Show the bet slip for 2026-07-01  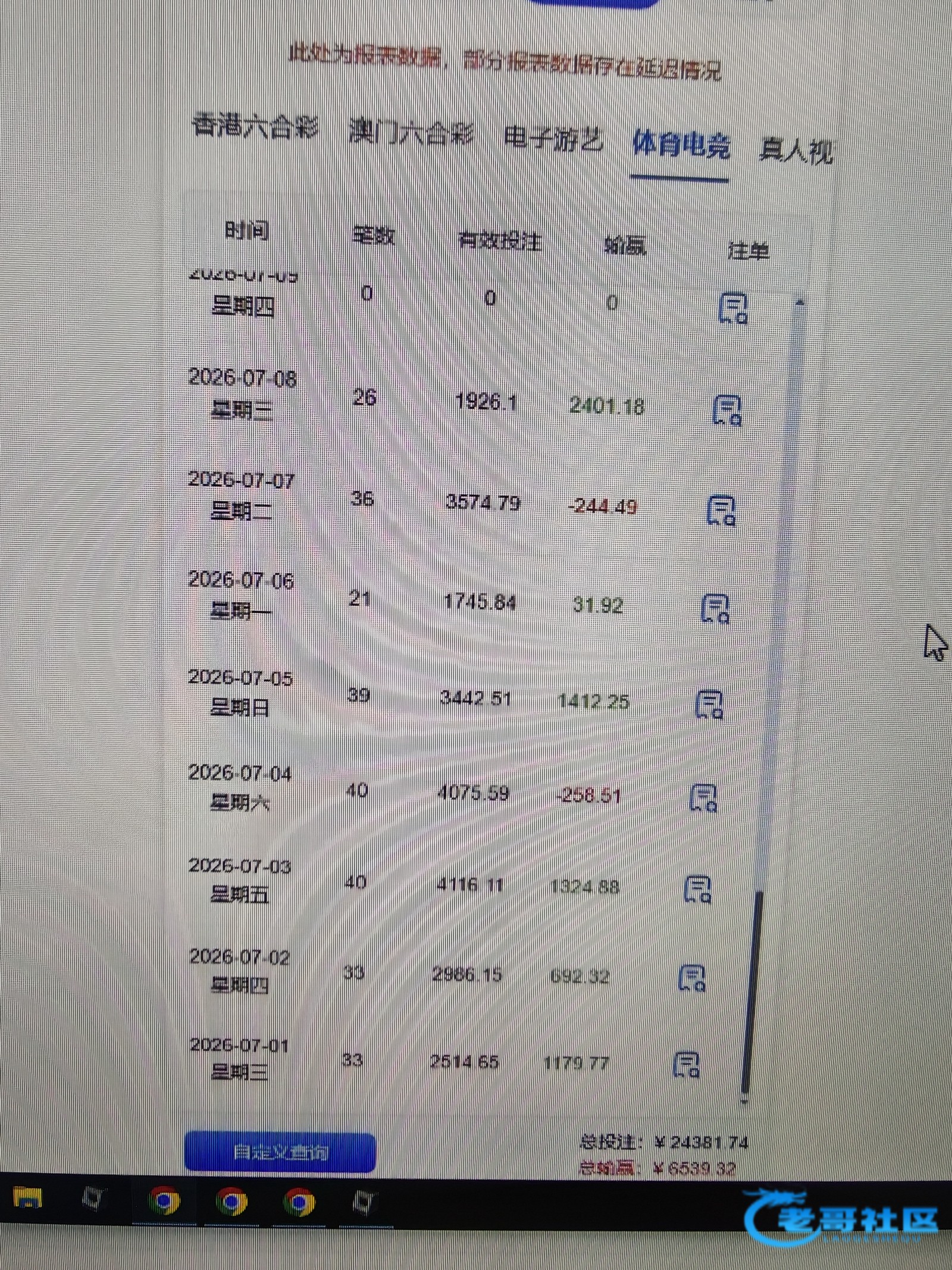click(686, 1065)
